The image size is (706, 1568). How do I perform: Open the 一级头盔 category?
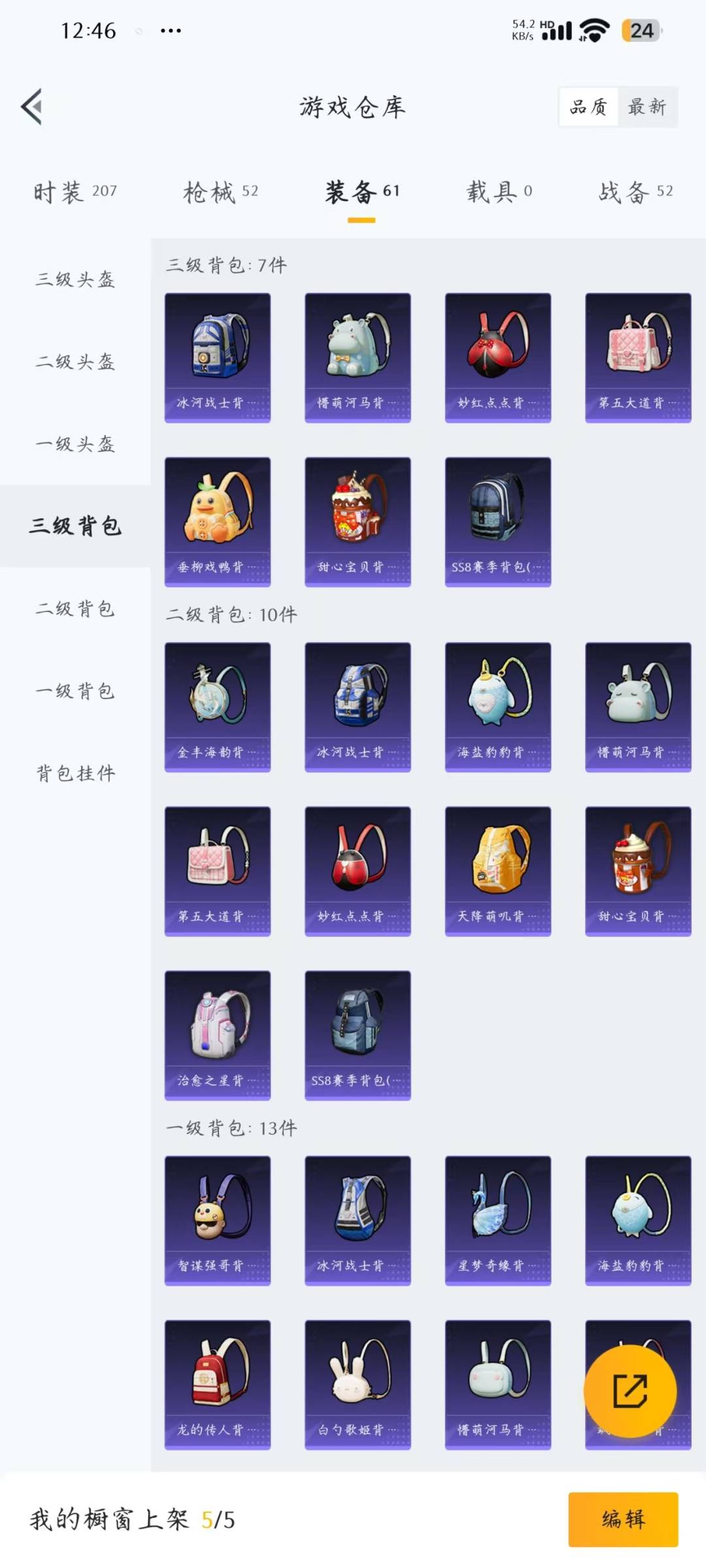click(x=75, y=444)
